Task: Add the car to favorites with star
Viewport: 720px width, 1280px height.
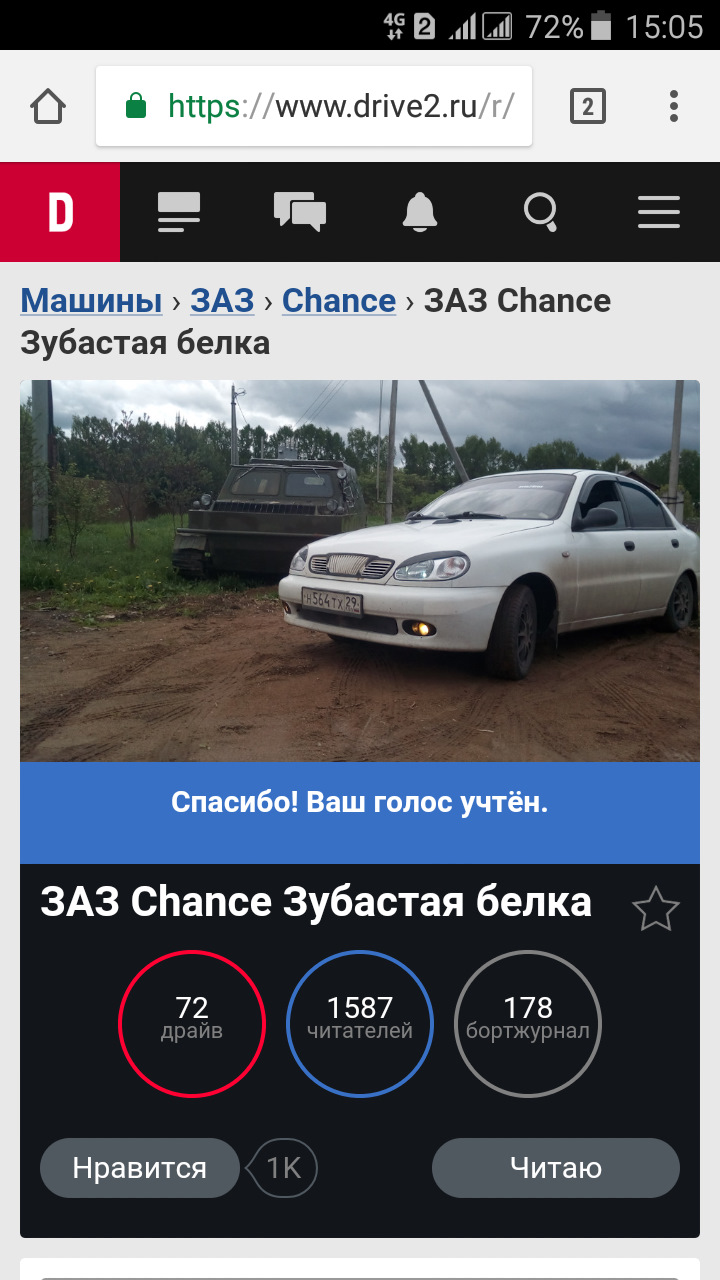Action: click(656, 909)
